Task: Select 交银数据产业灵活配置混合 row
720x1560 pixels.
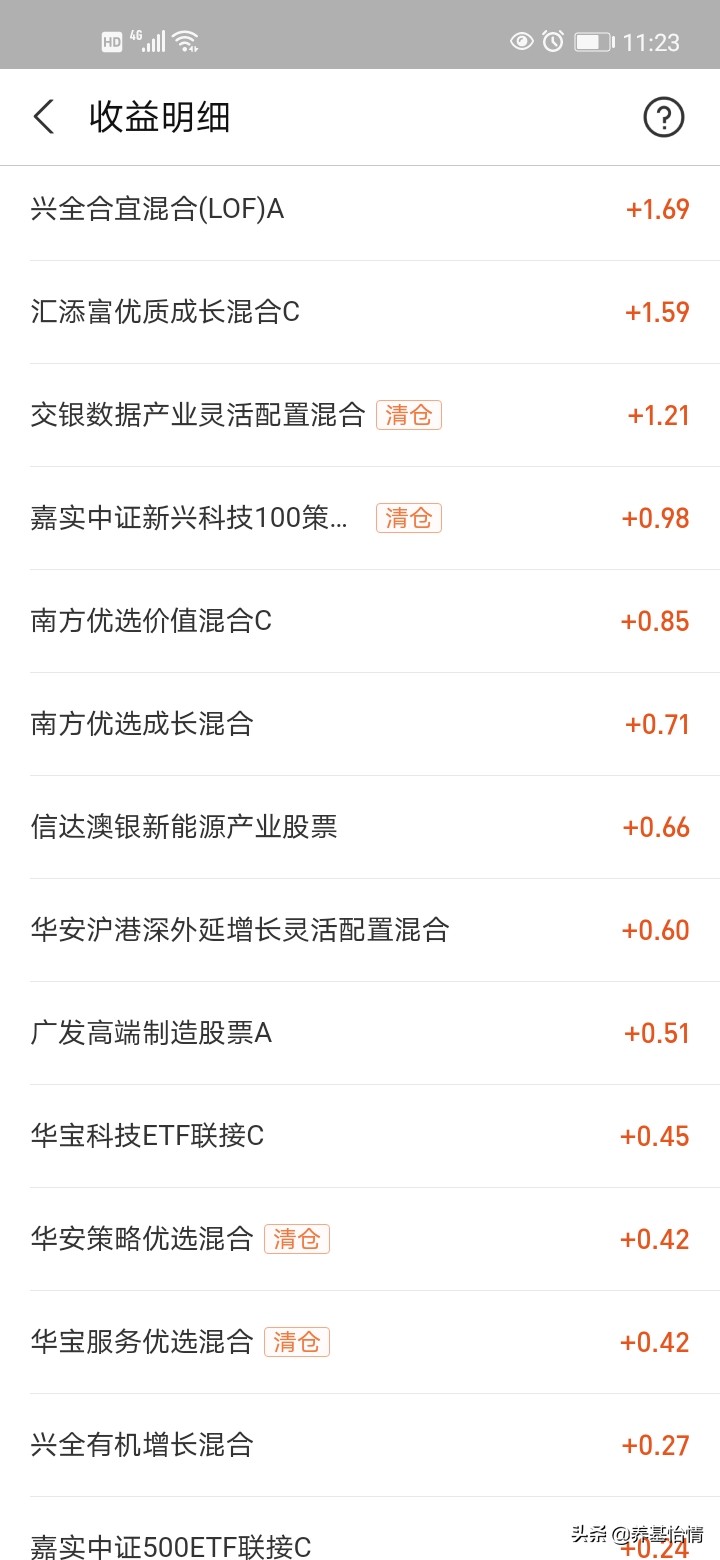Action: [360, 415]
